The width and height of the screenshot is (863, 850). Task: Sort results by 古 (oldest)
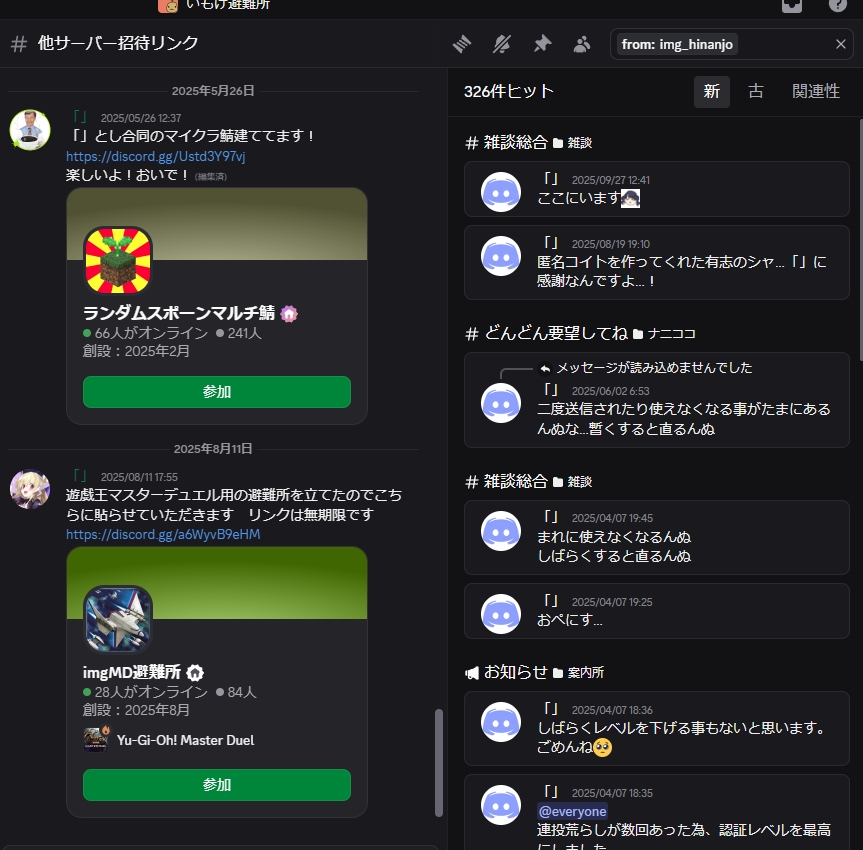pos(756,92)
